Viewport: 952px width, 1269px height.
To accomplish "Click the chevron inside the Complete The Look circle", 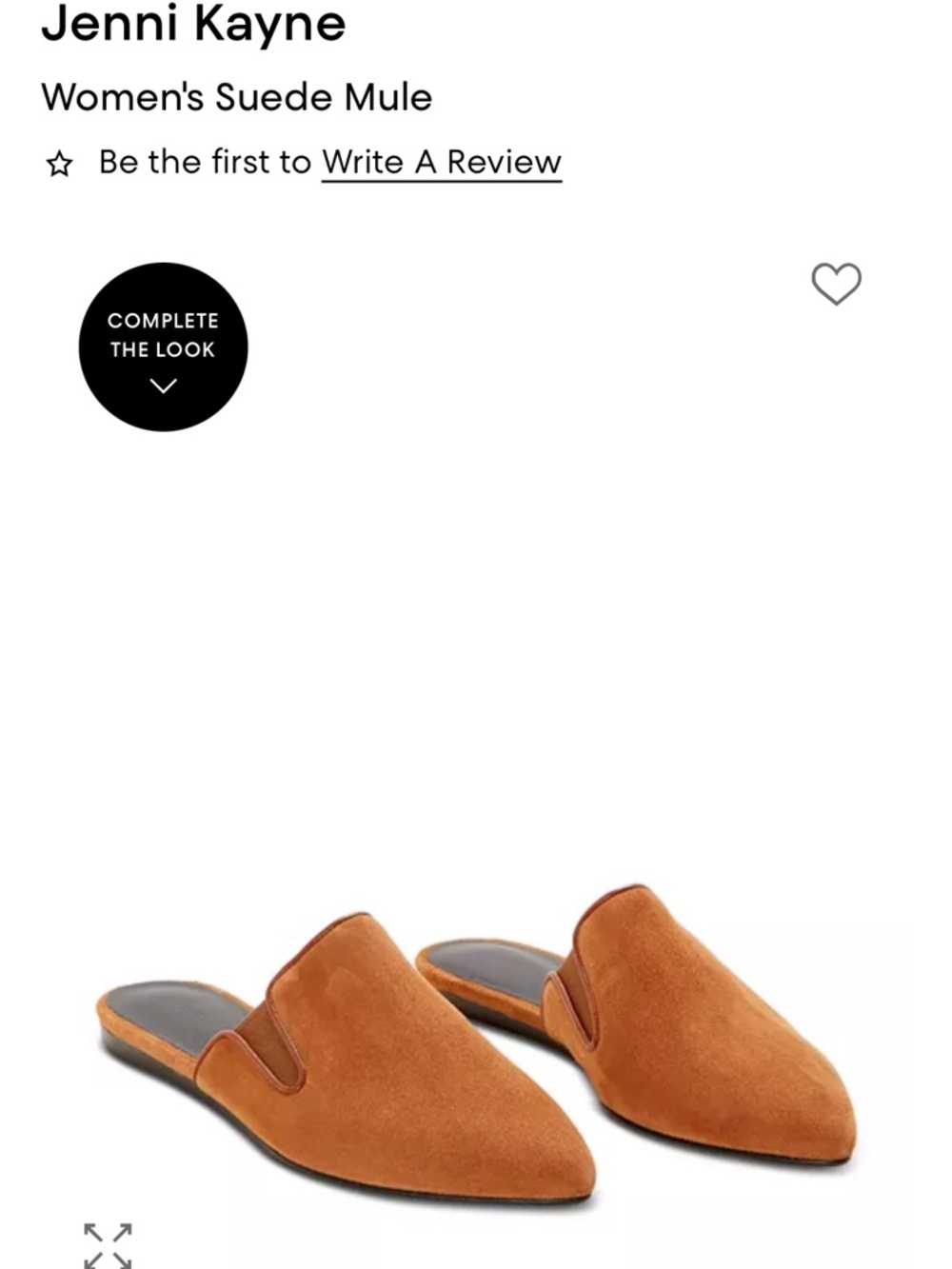I will click(x=163, y=385).
